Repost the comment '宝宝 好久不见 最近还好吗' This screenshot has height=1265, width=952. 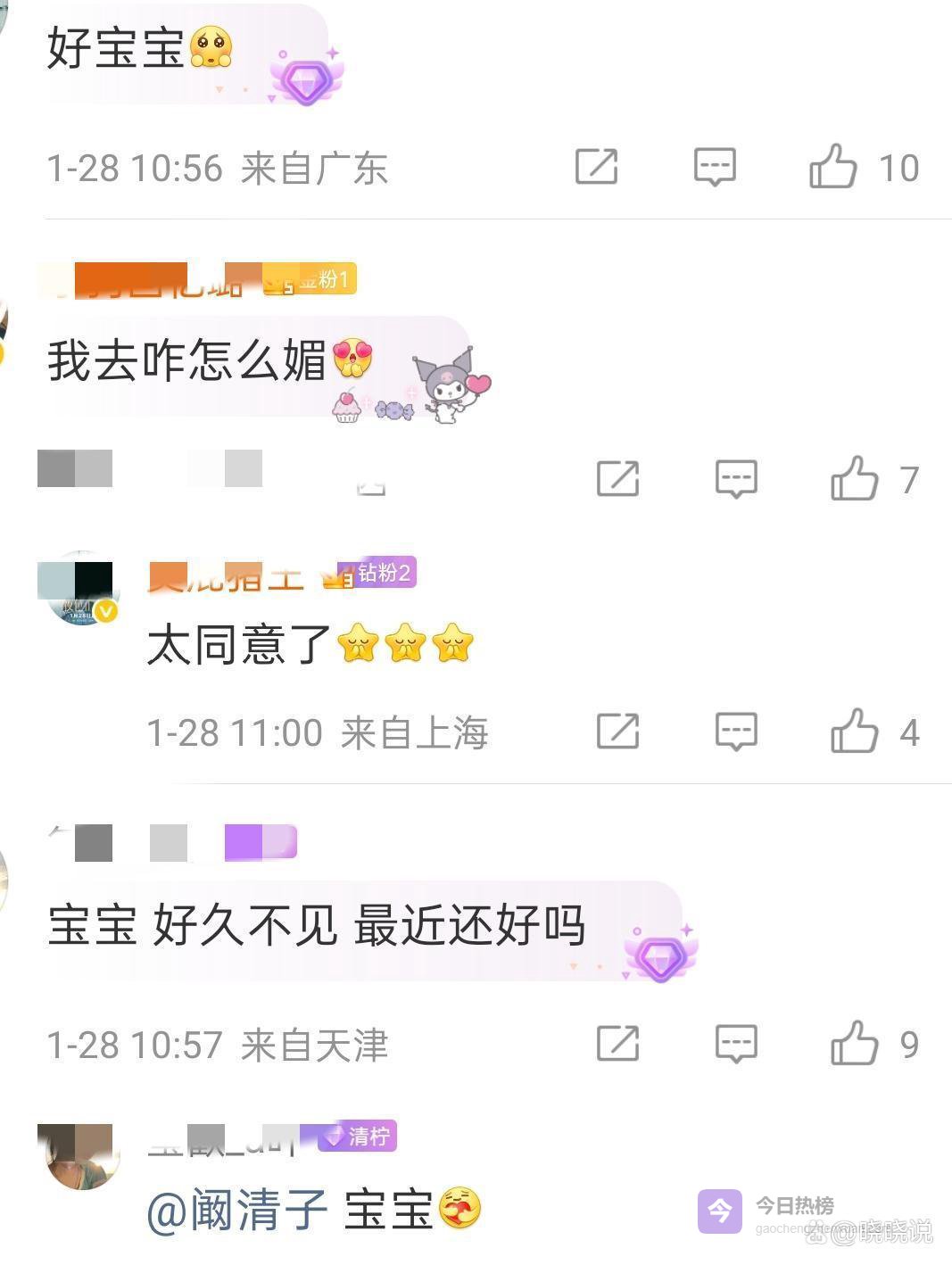pos(617,1044)
